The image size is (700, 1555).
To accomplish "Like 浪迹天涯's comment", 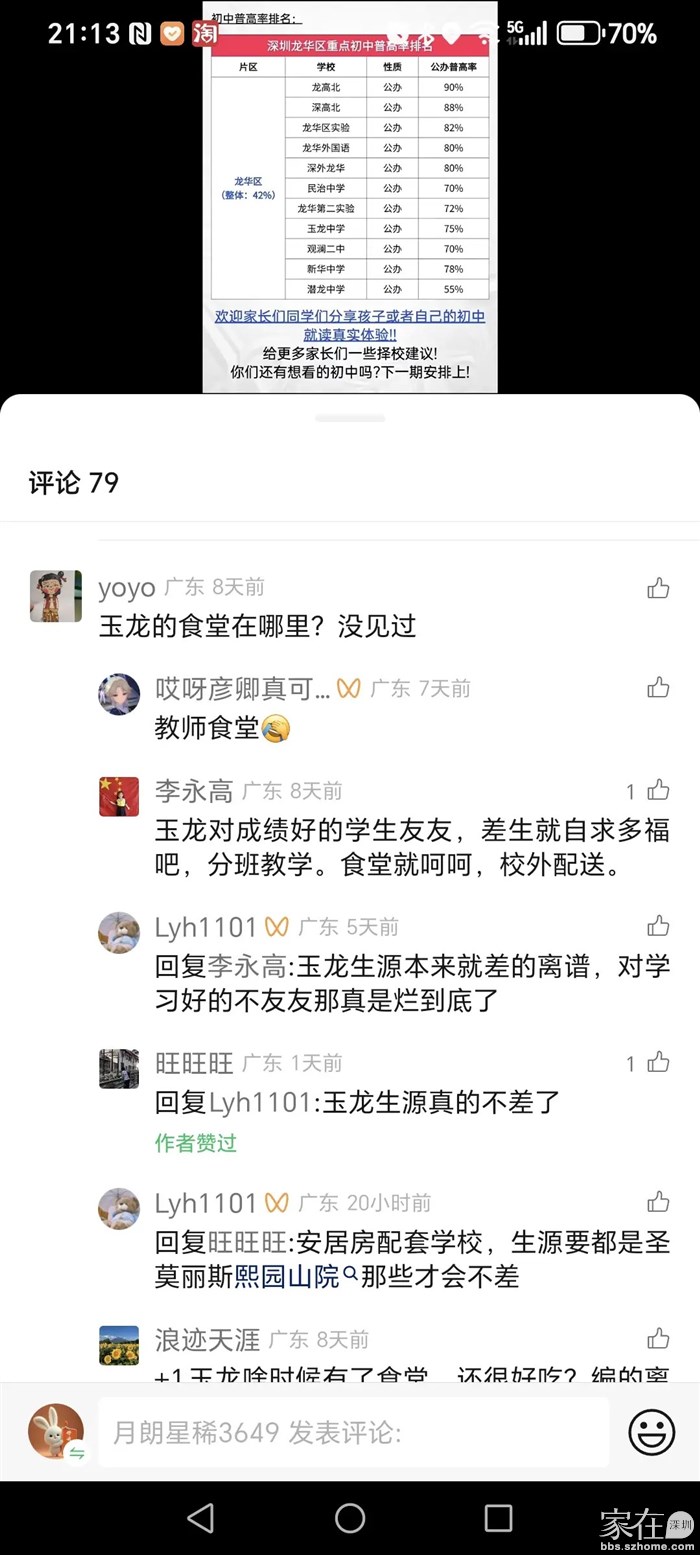I will 658,1339.
